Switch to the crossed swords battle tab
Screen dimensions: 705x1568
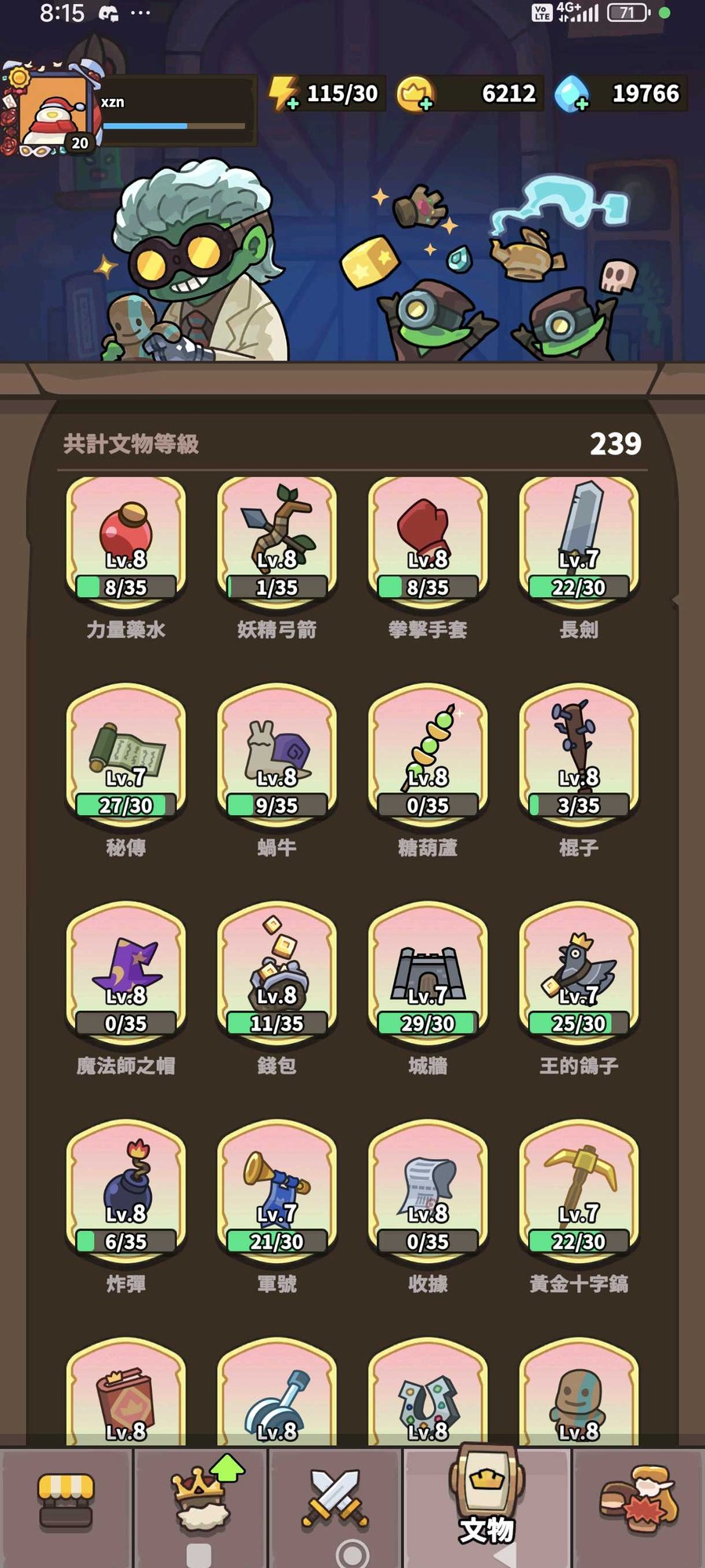coord(335,1502)
